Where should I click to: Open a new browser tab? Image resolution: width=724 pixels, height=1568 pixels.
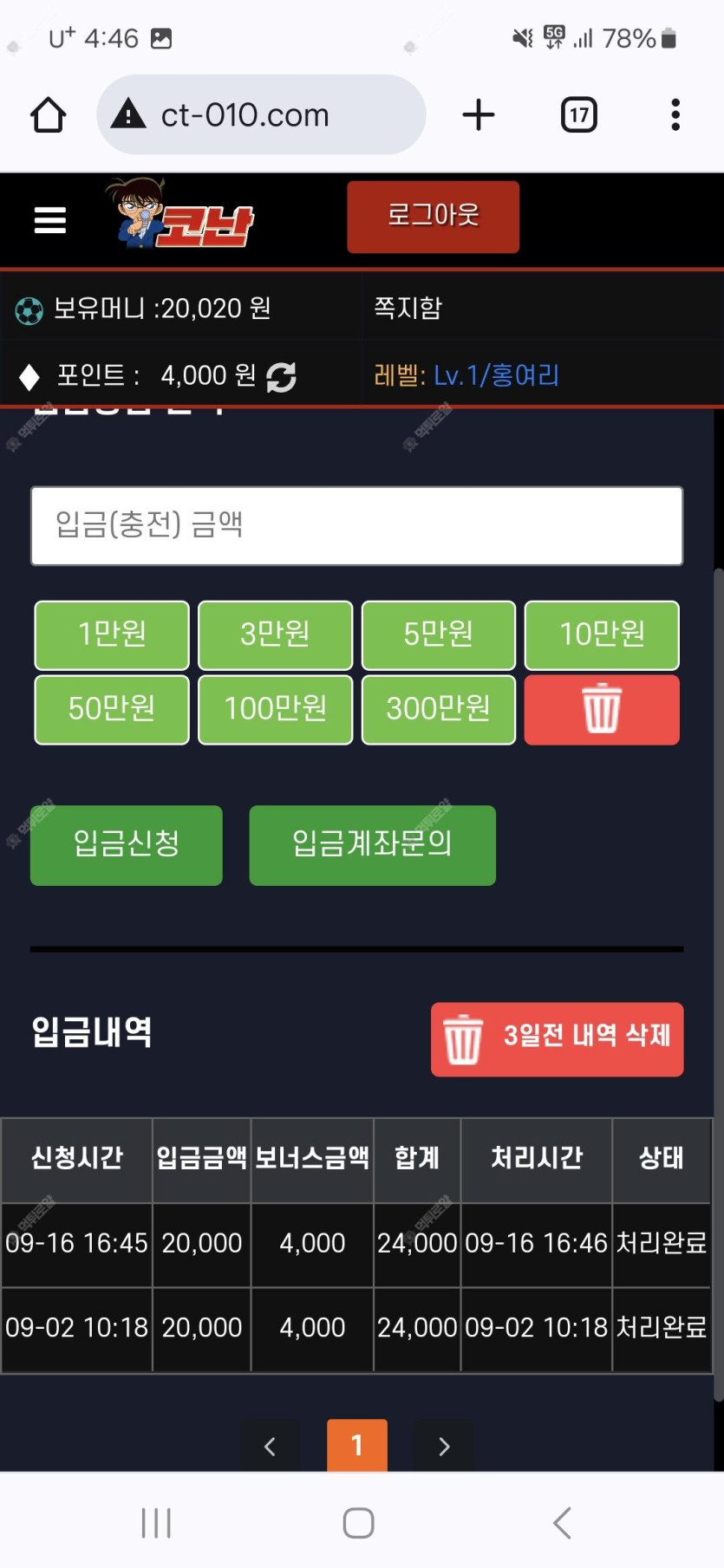pos(479,114)
